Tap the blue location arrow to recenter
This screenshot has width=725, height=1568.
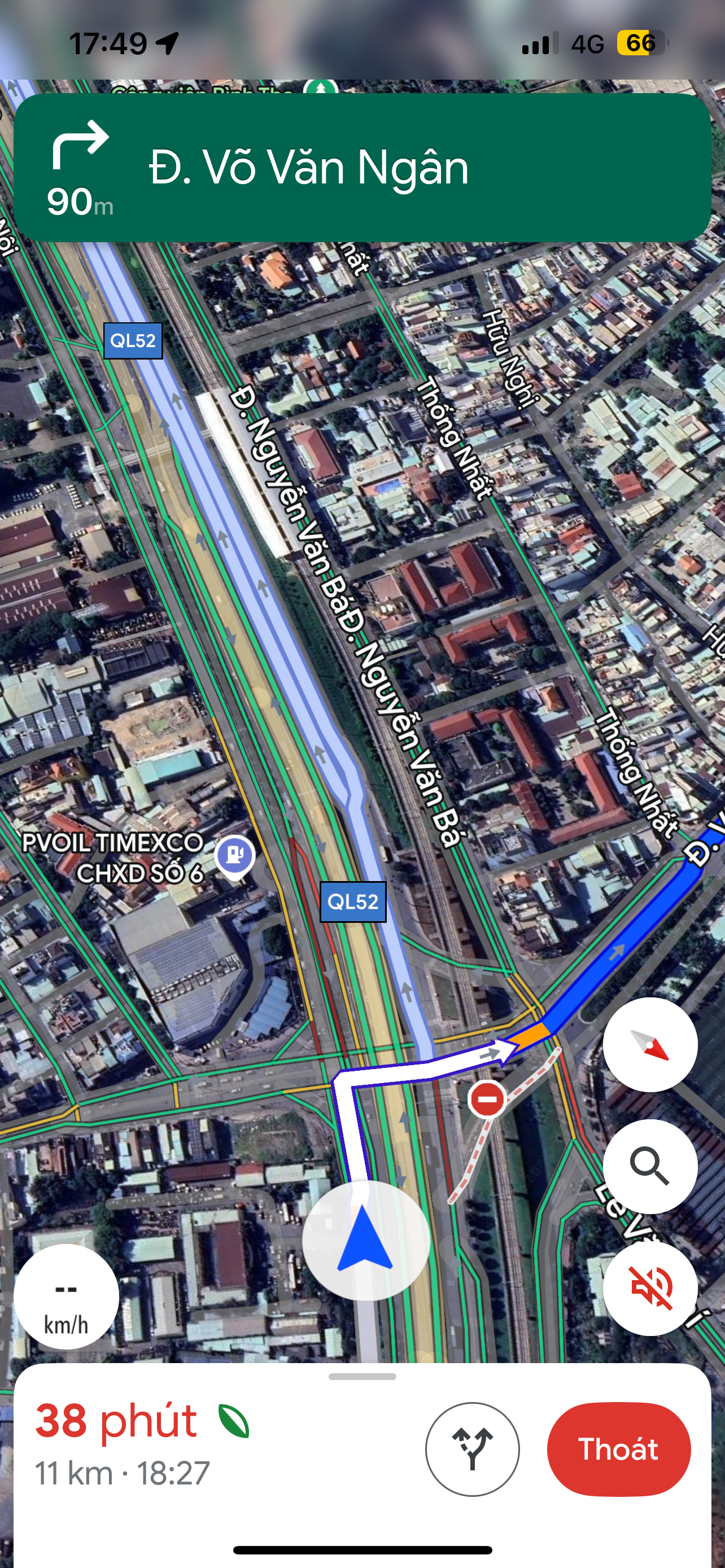pos(366,1241)
